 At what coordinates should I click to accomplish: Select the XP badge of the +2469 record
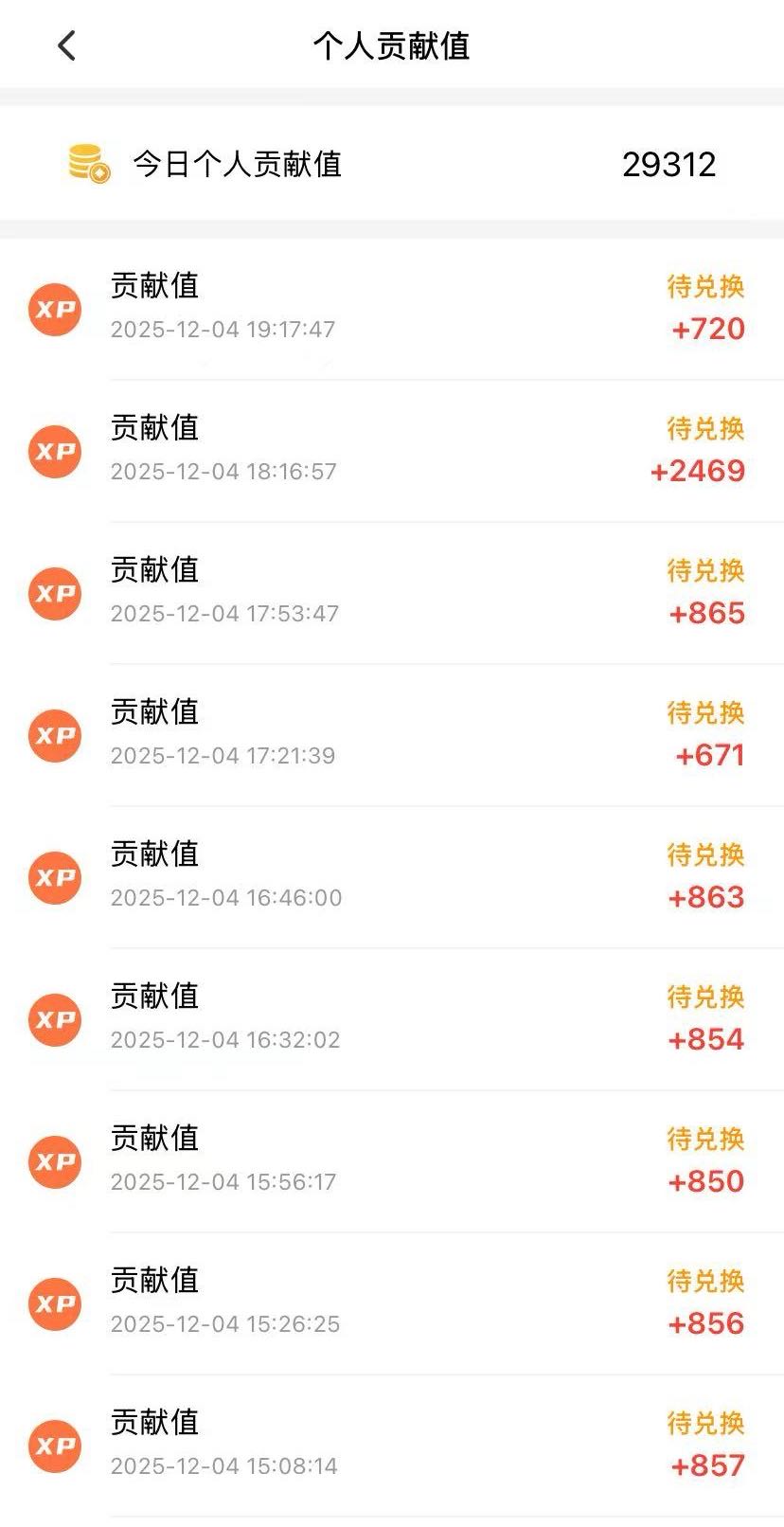coord(54,452)
